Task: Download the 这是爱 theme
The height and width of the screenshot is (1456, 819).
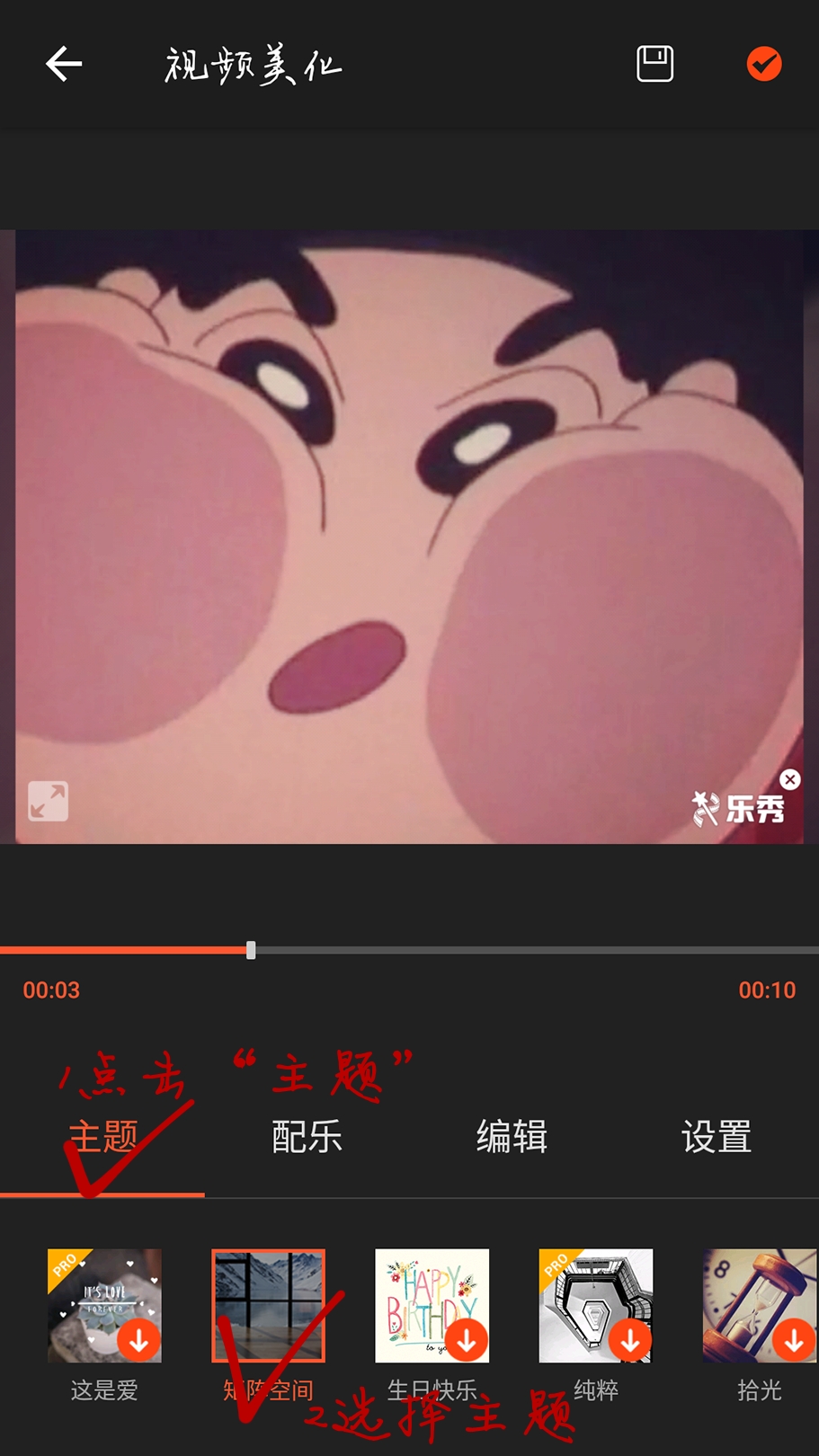Action: pyautogui.click(x=138, y=1339)
